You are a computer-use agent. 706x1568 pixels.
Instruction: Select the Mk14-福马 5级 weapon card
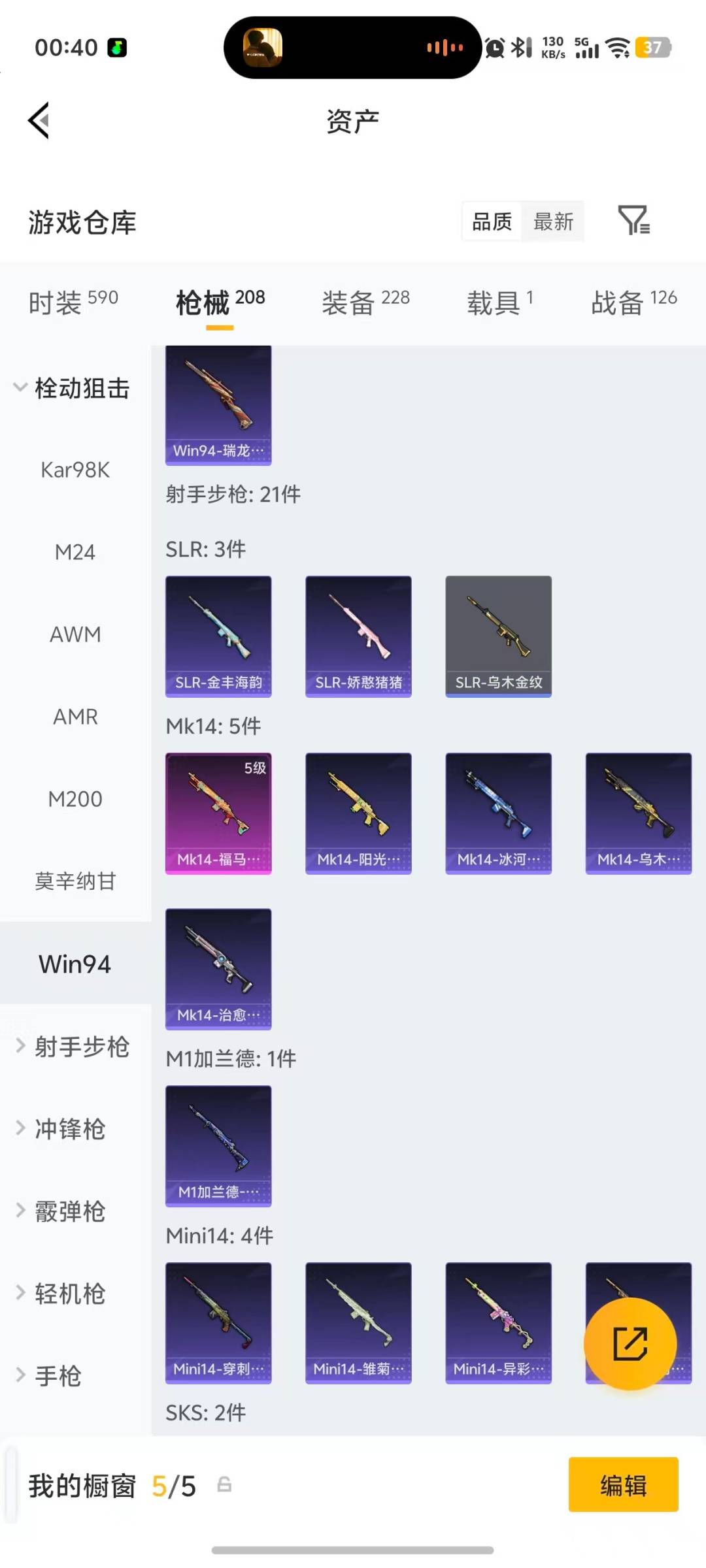coord(218,812)
